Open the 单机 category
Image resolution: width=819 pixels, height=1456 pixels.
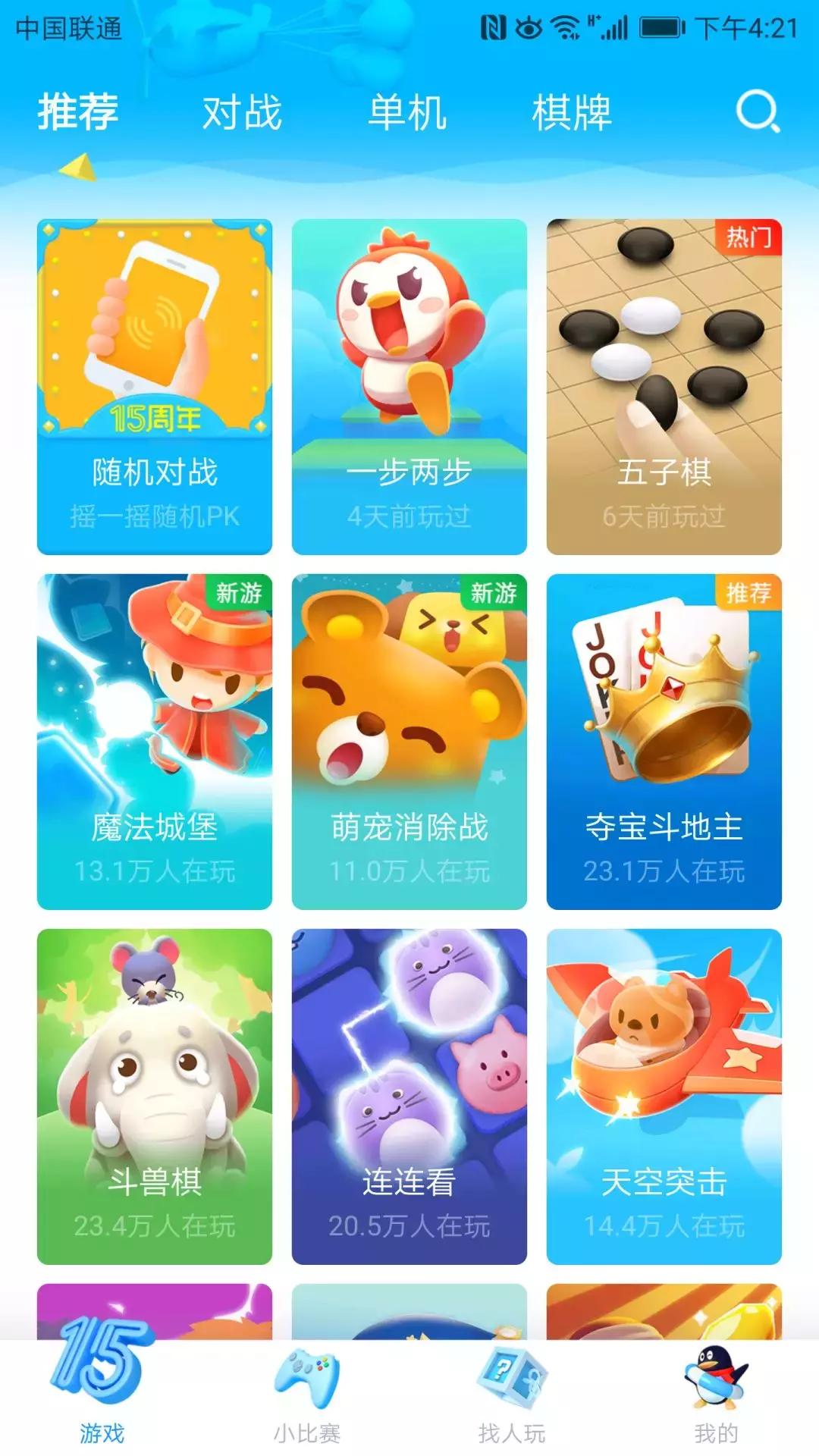click(x=407, y=112)
